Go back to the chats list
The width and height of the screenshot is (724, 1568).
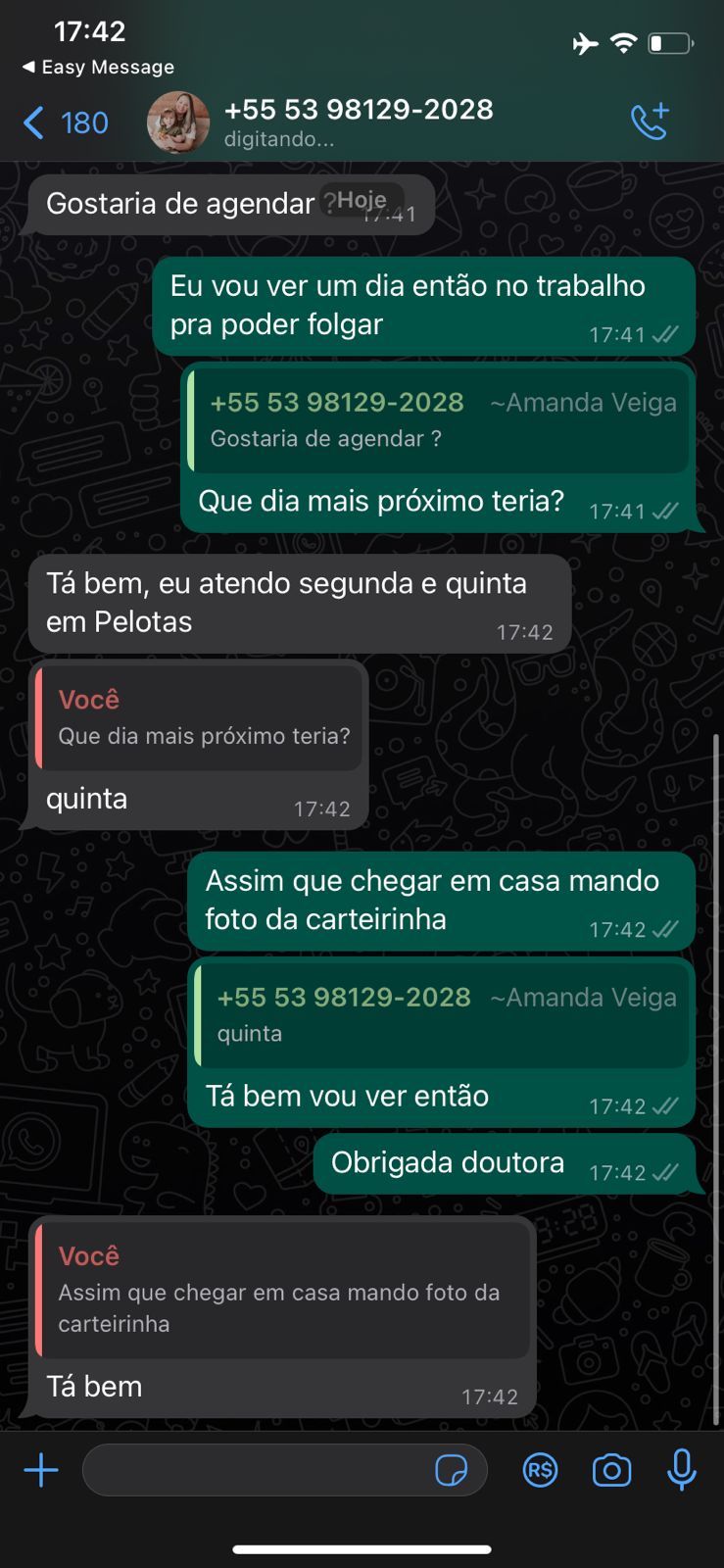click(65, 123)
